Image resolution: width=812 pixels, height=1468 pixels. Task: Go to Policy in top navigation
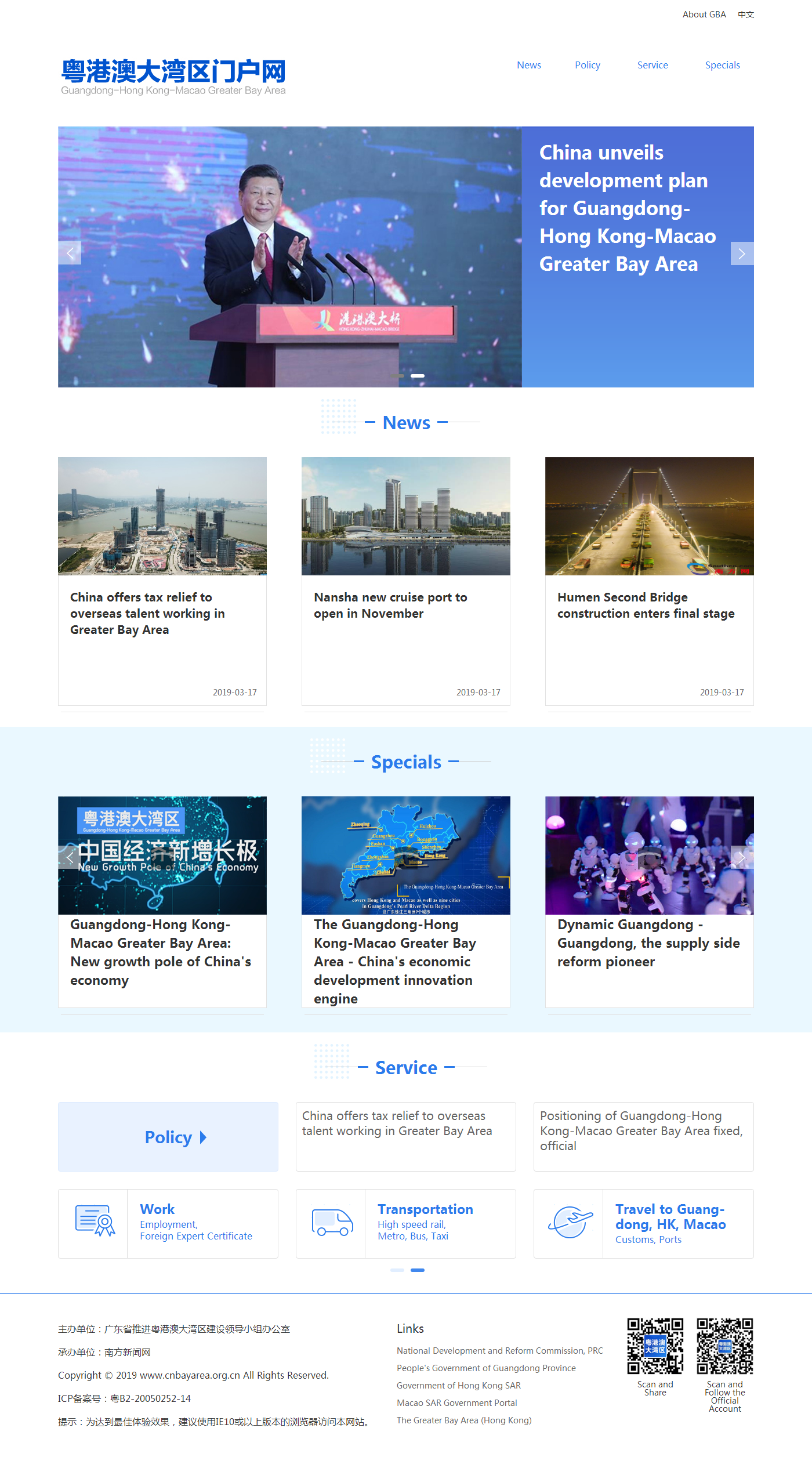pos(587,65)
